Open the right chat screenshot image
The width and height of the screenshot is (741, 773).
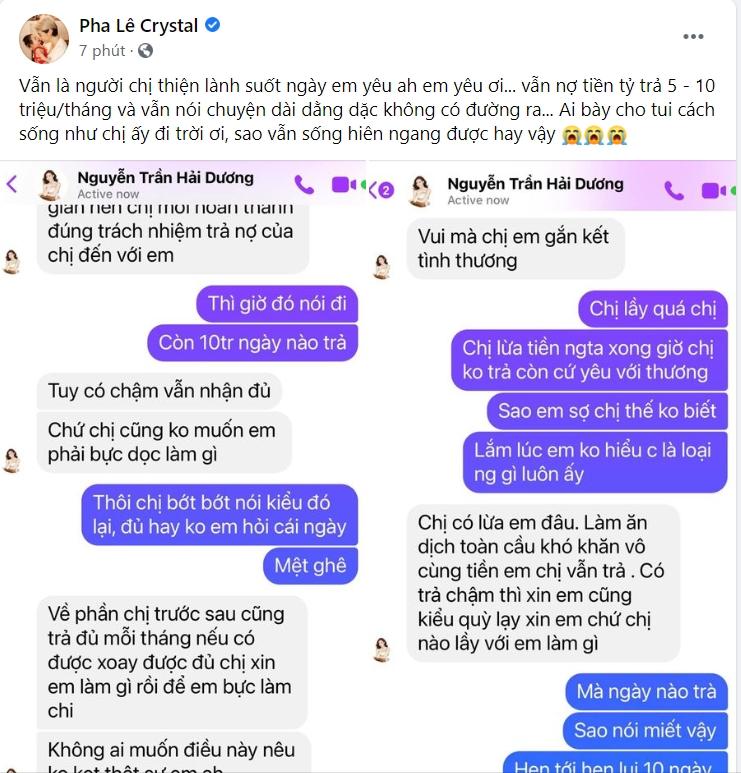coord(554,470)
